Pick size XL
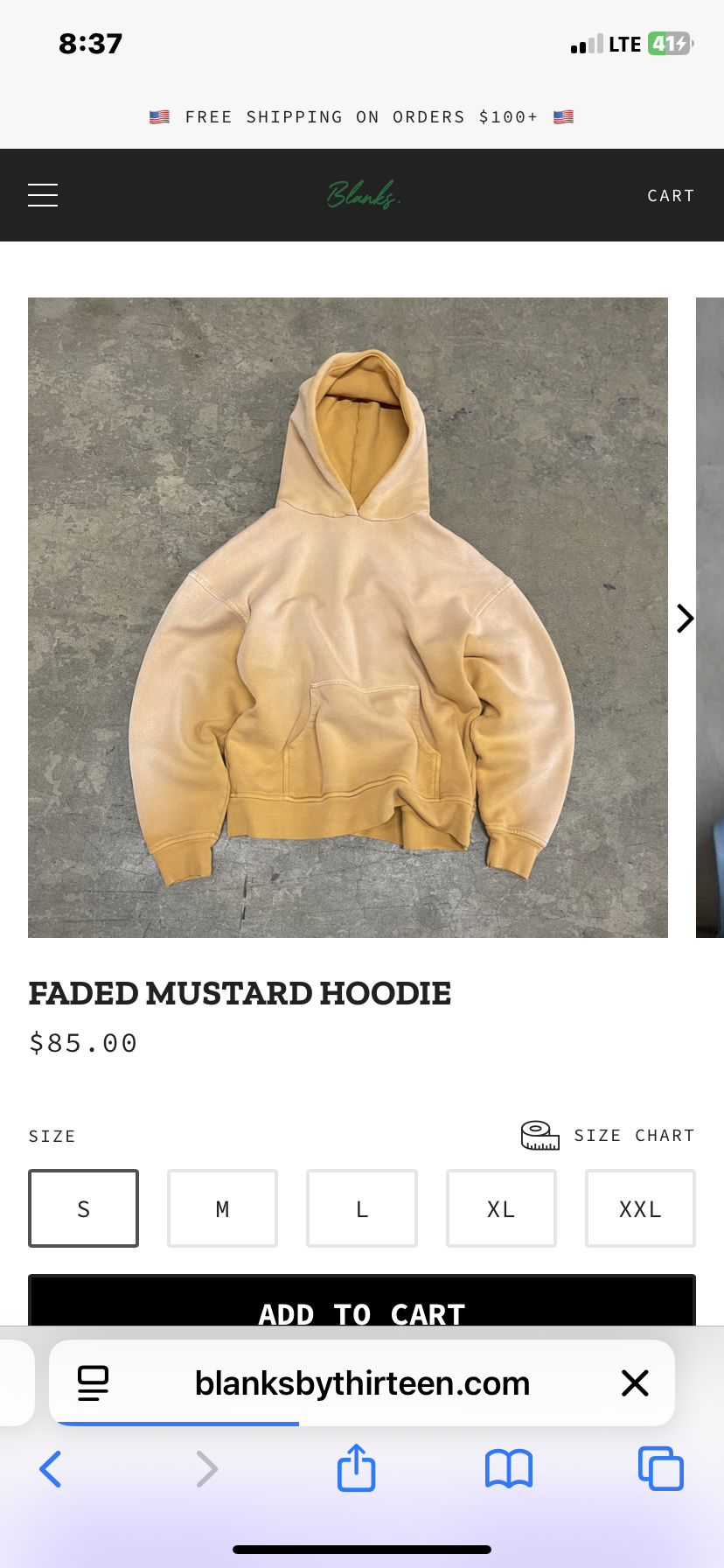The image size is (724, 1568). coord(501,1208)
